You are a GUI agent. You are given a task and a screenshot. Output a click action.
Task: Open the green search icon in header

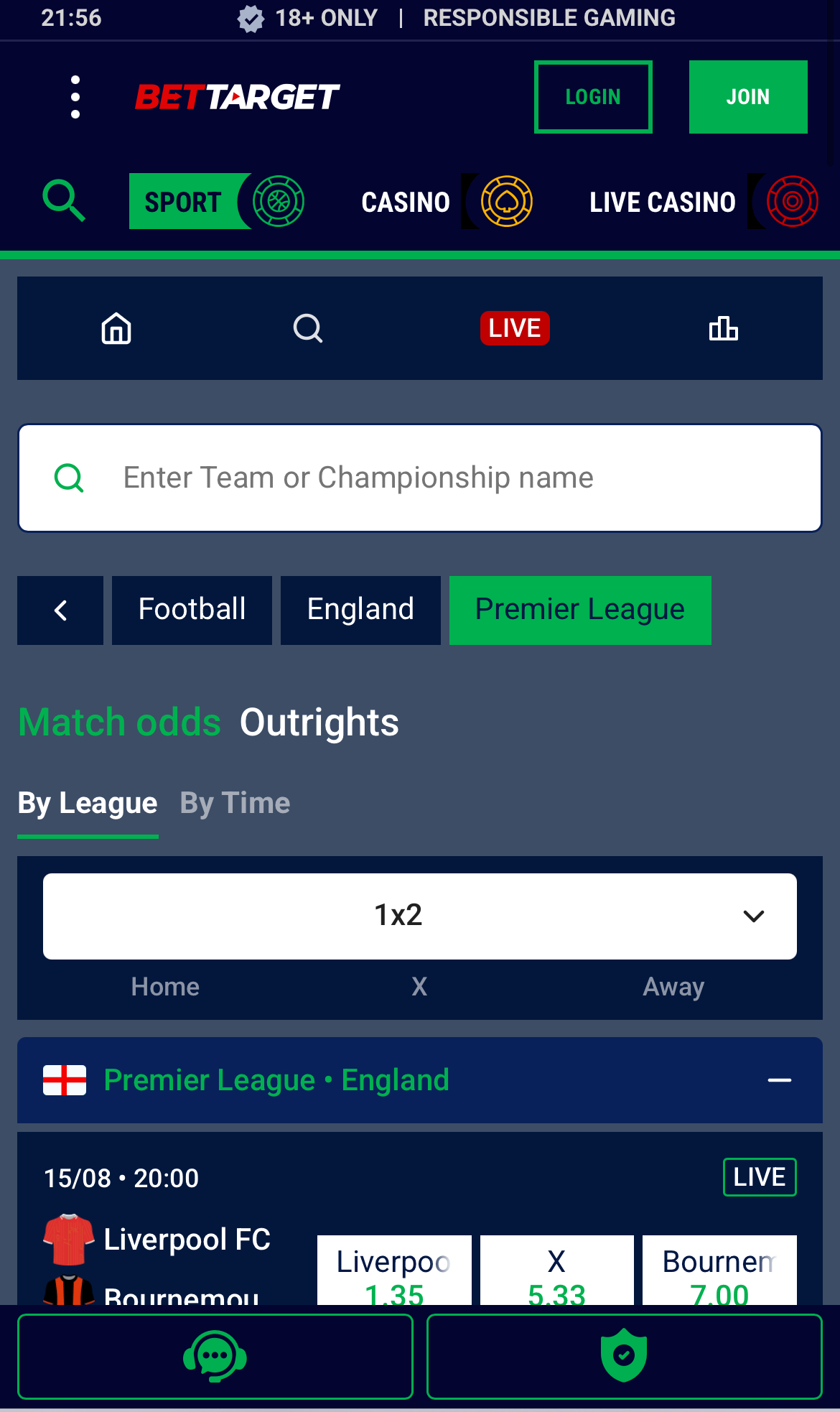pos(64,201)
